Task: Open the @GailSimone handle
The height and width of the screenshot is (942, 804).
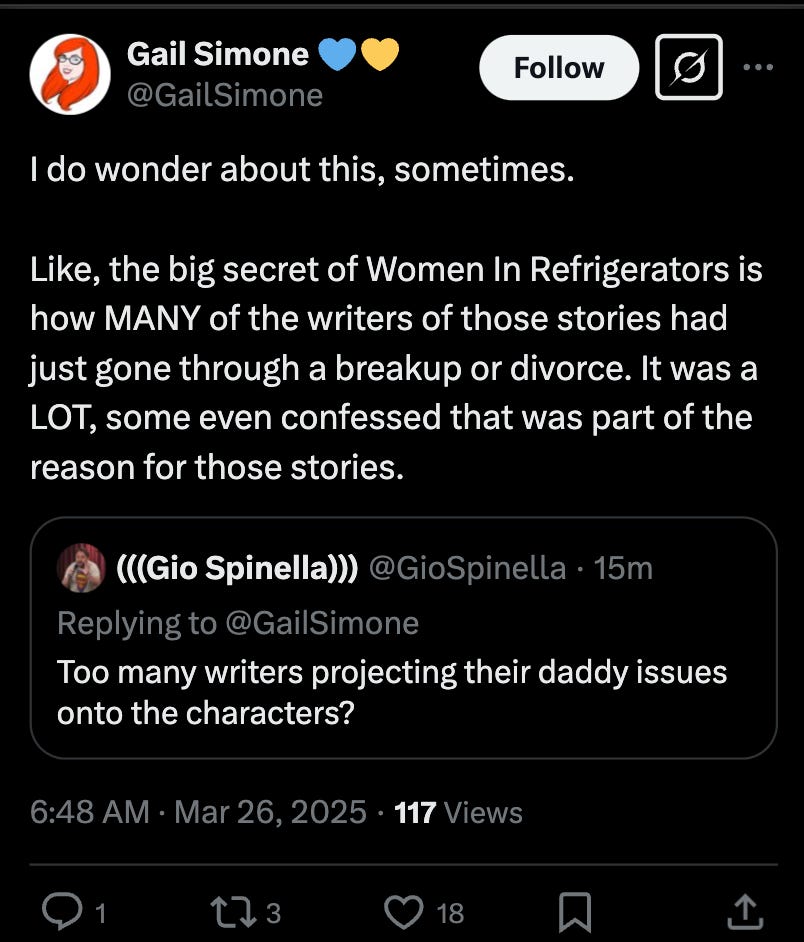Action: click(225, 95)
